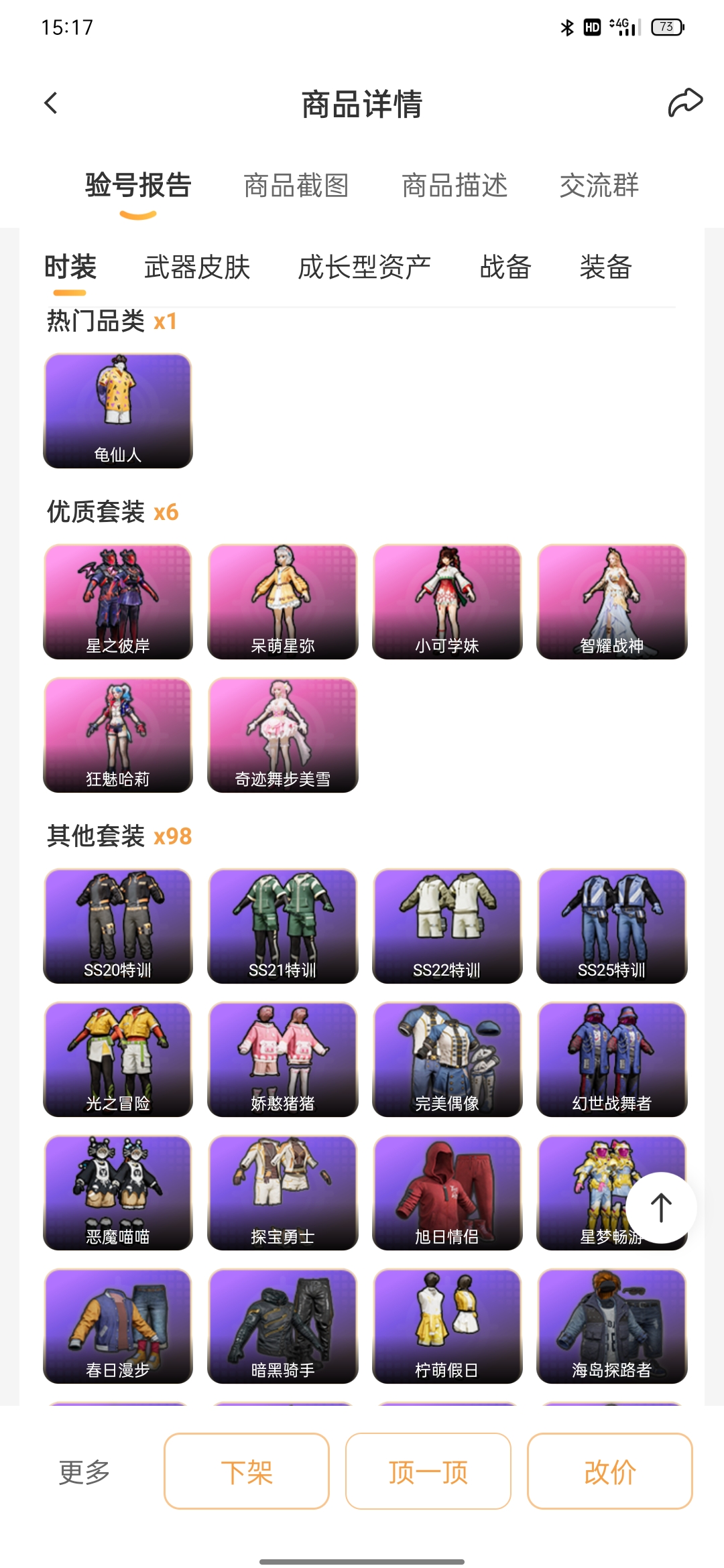Tap the scroll-to-top arrow button
This screenshot has height=1568, width=724.
661,1207
